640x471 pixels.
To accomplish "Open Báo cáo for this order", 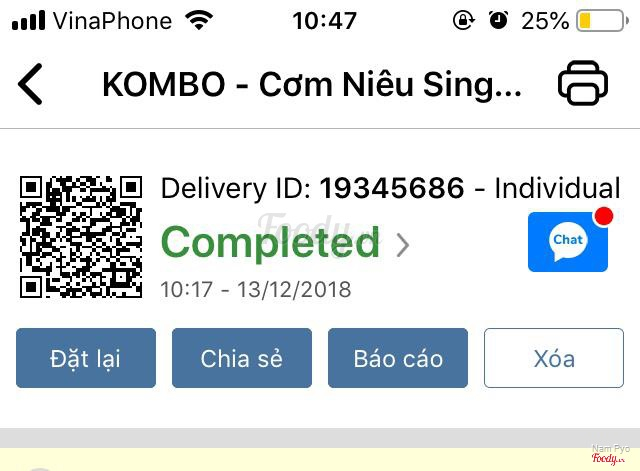I will tap(398, 358).
